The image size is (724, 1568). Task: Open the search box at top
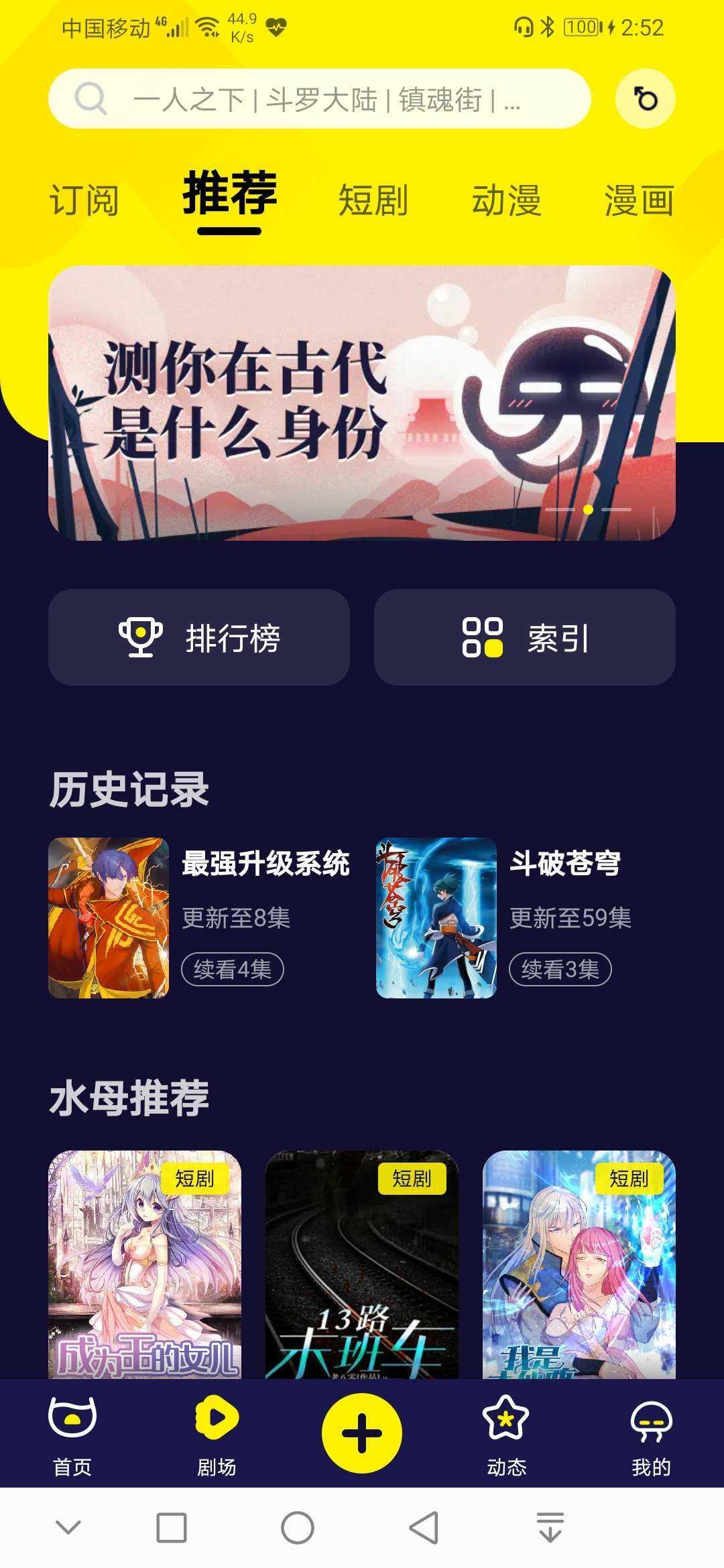click(x=319, y=99)
